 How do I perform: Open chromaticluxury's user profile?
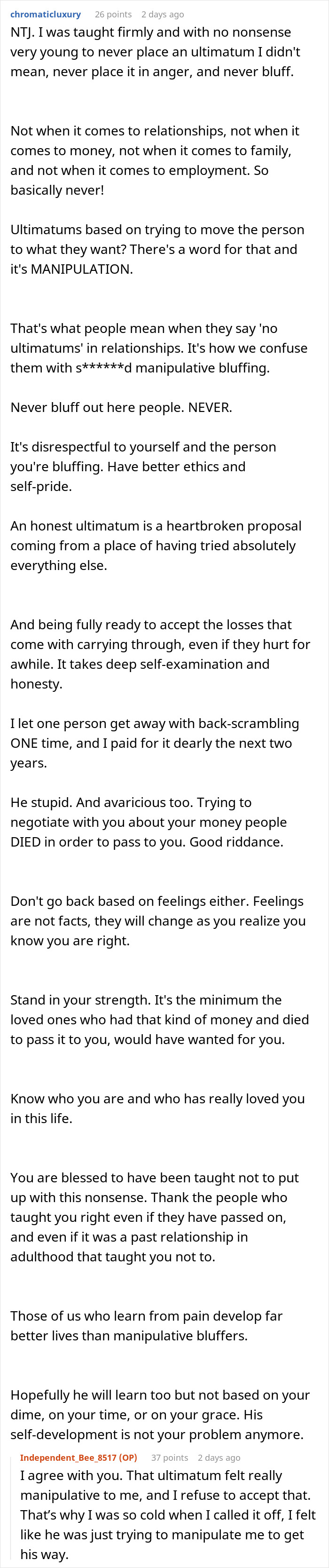click(x=46, y=14)
